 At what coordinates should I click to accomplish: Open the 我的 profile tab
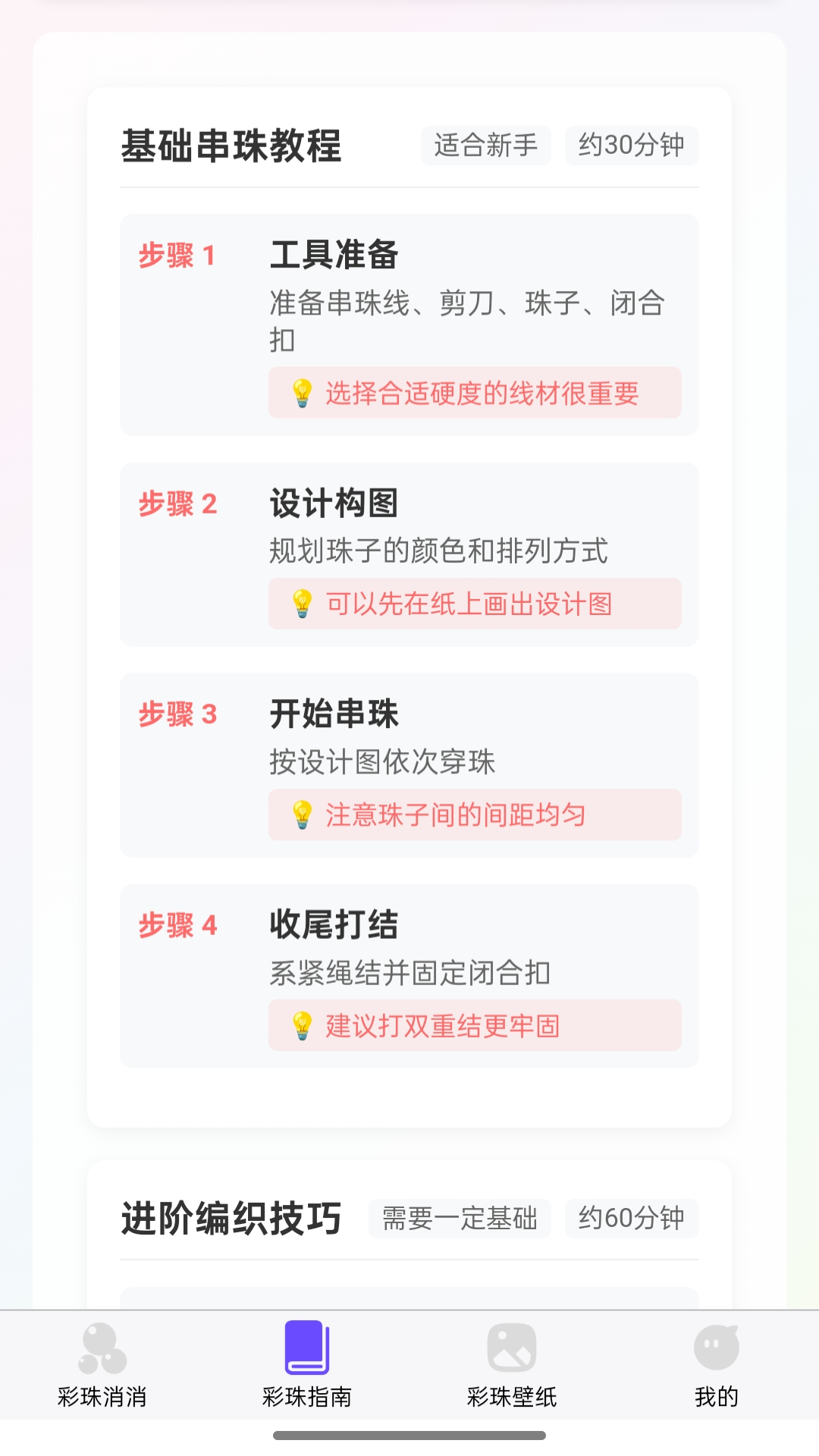(x=716, y=1365)
